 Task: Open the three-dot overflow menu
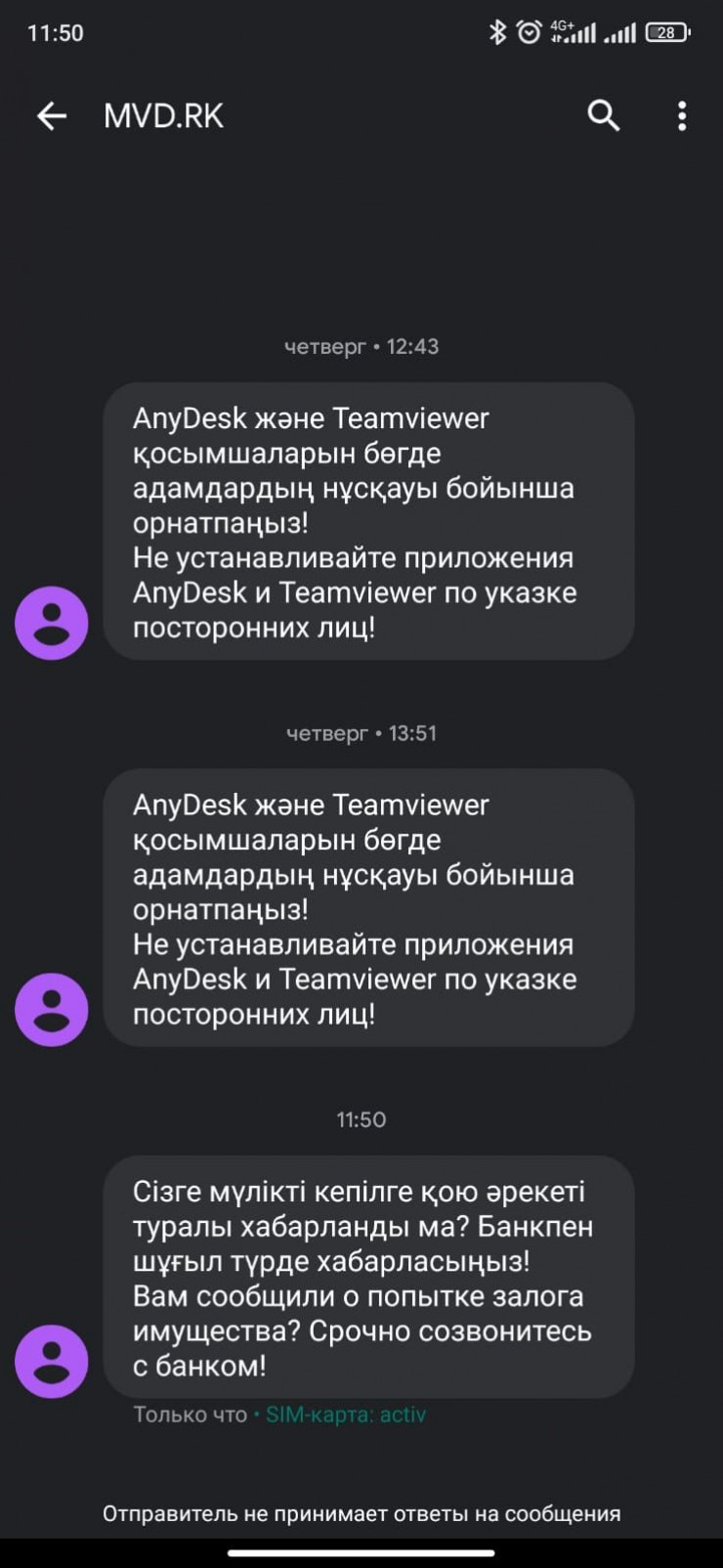pyautogui.click(x=682, y=115)
